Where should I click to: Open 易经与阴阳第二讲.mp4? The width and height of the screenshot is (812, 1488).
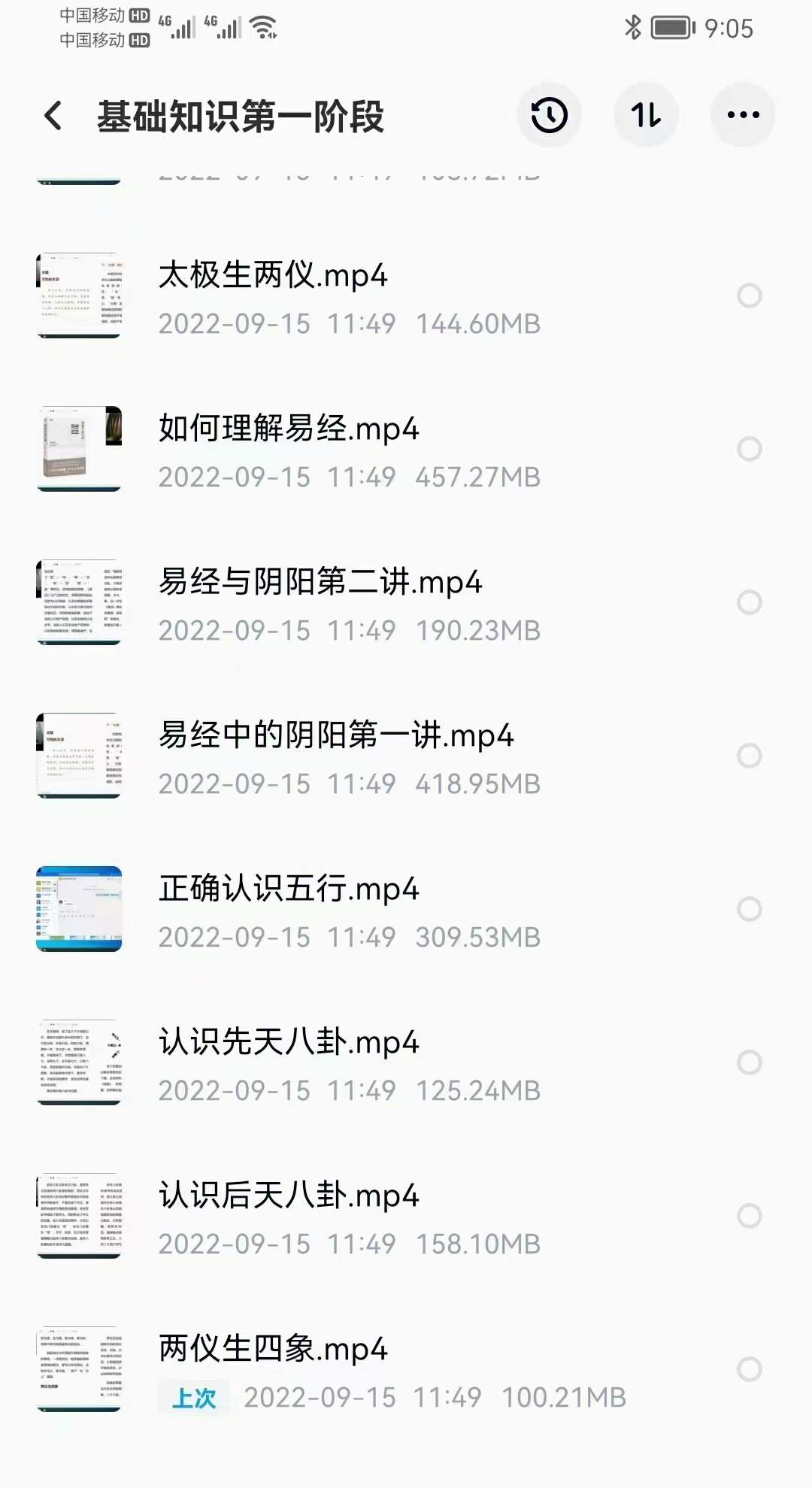(323, 583)
